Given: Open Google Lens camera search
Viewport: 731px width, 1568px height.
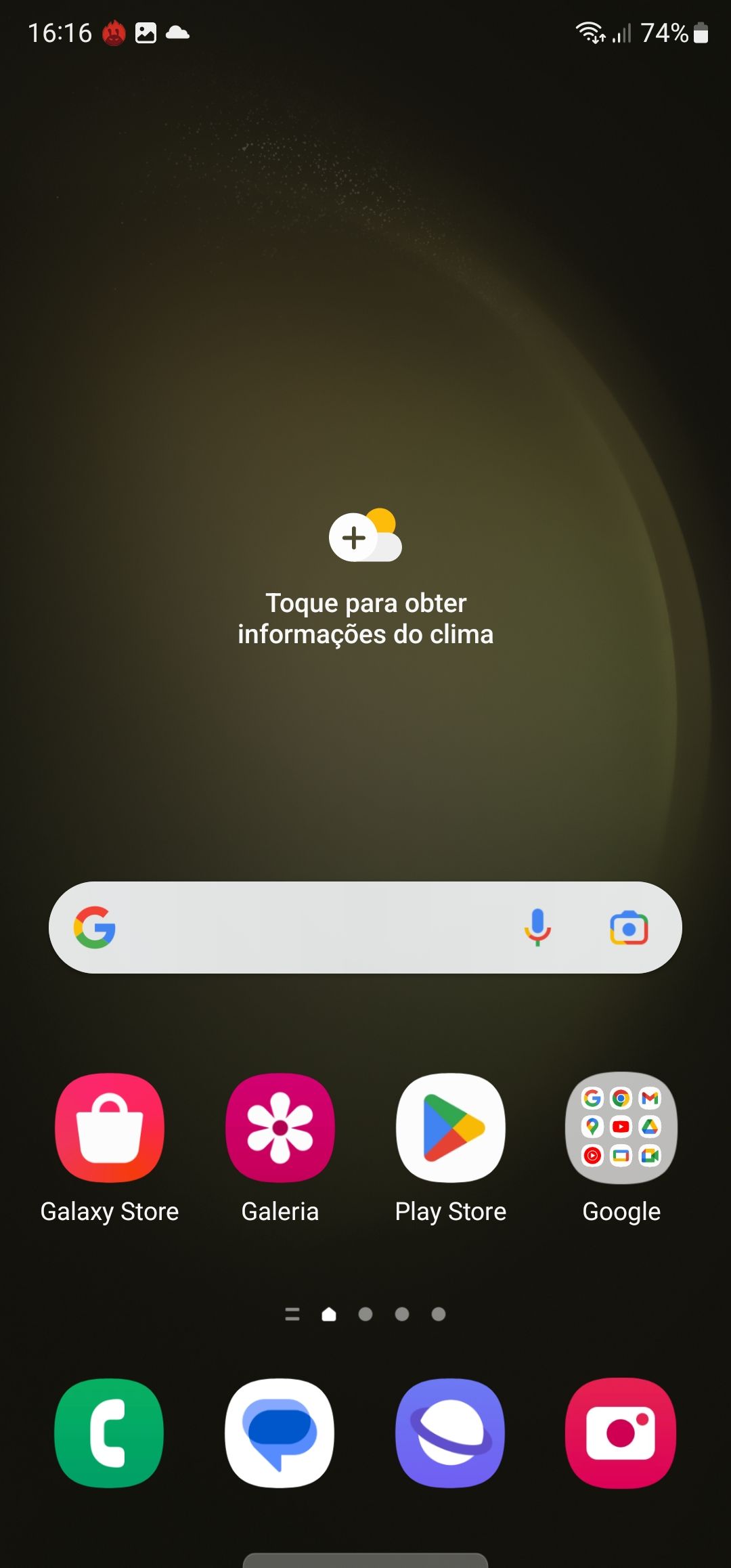Looking at the screenshot, I should click(x=629, y=928).
